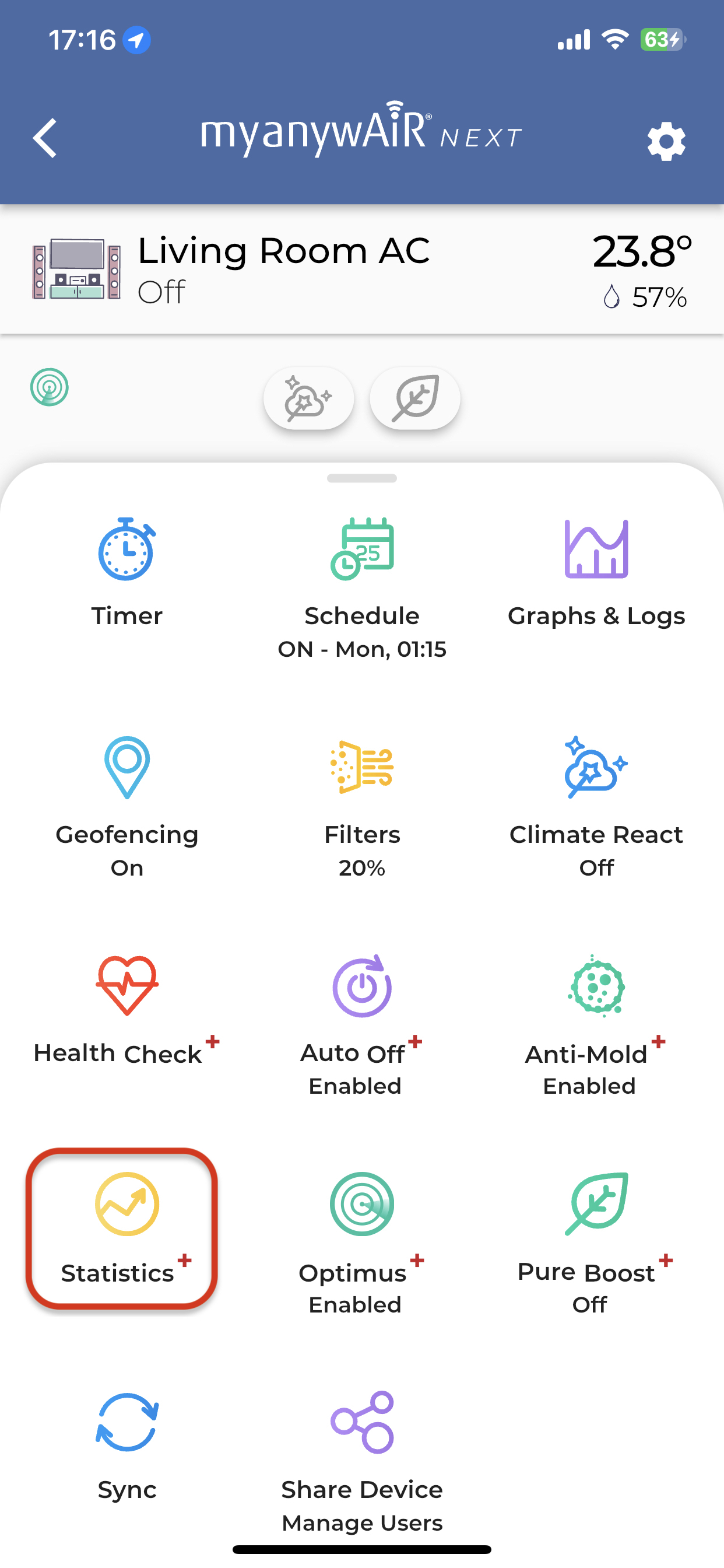
Task: Open Anti-Mold settings
Action: coord(596,1023)
